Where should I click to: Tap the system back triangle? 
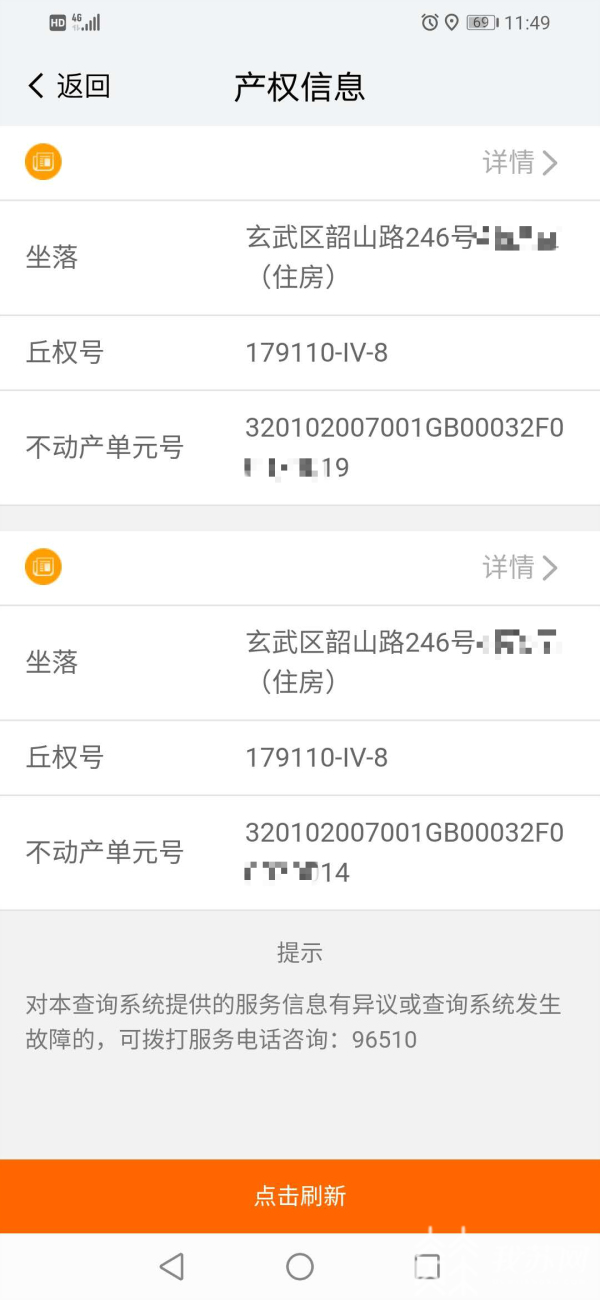coord(172,1267)
